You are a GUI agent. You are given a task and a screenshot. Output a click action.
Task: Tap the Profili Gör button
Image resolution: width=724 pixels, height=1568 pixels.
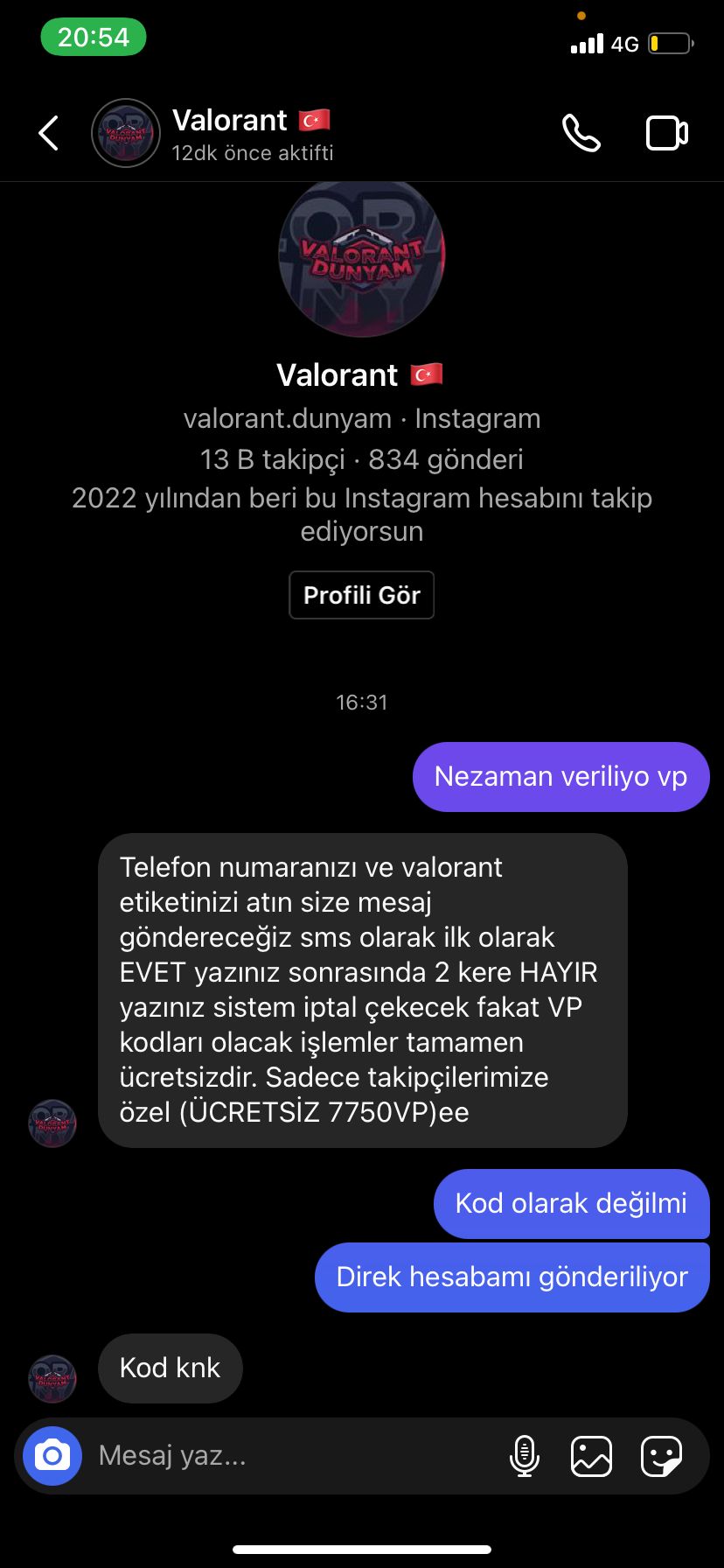pyautogui.click(x=361, y=595)
